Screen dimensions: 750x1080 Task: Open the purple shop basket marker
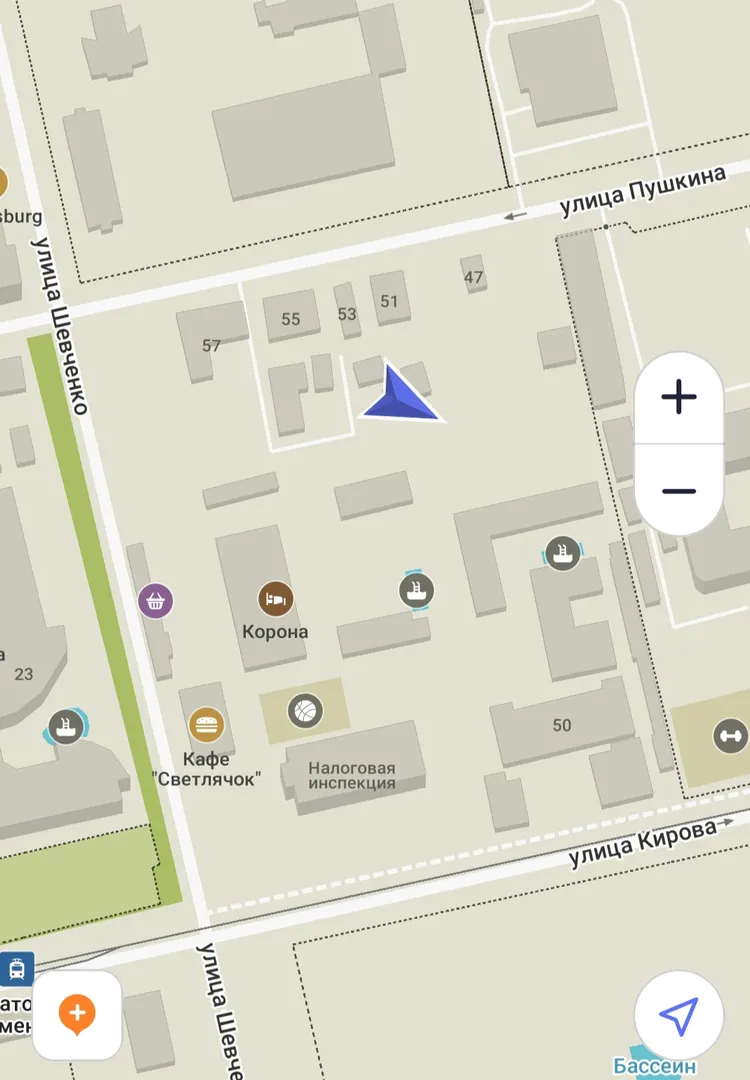tap(155, 601)
